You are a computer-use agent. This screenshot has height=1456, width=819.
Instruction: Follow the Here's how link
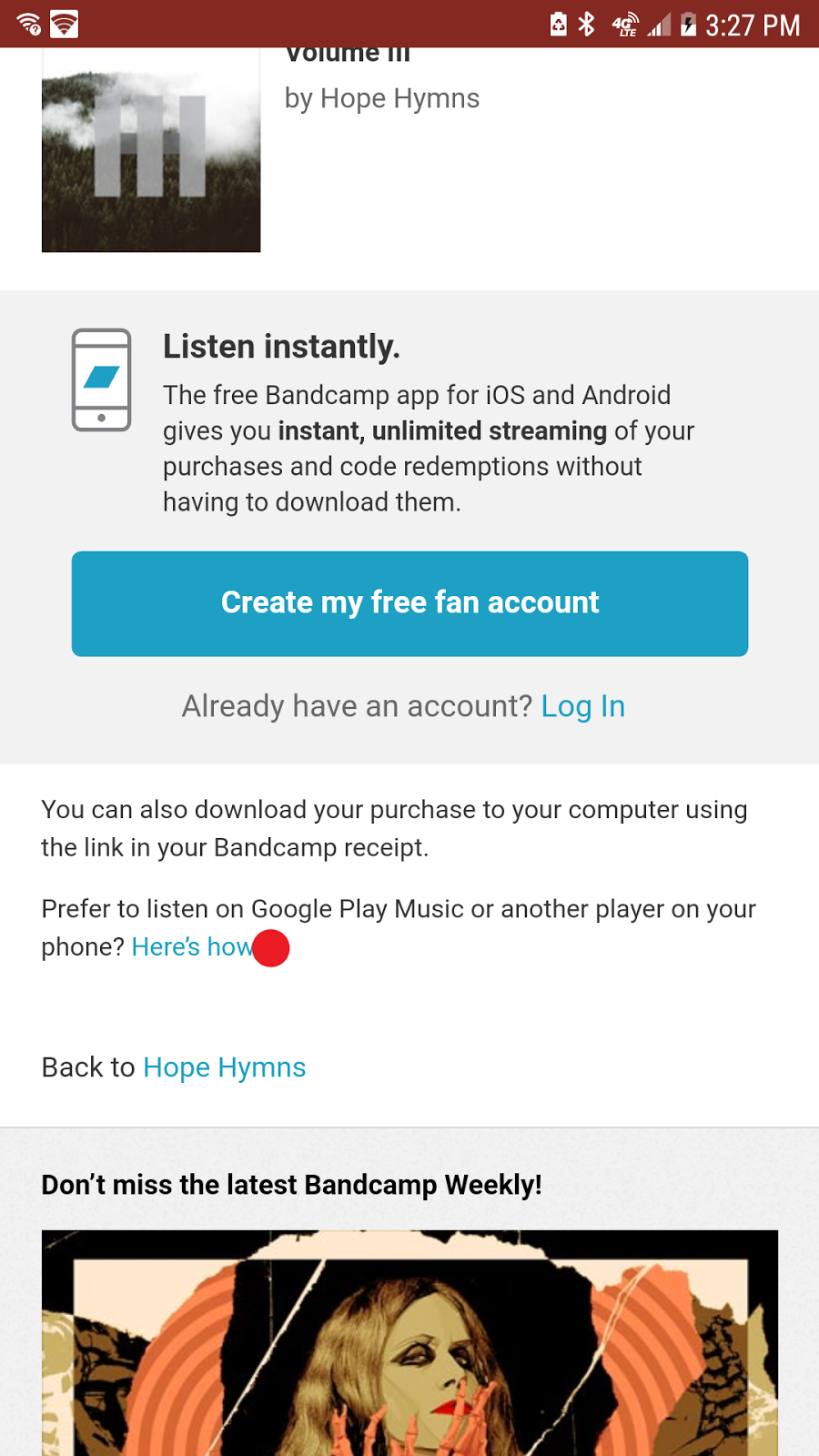click(191, 946)
